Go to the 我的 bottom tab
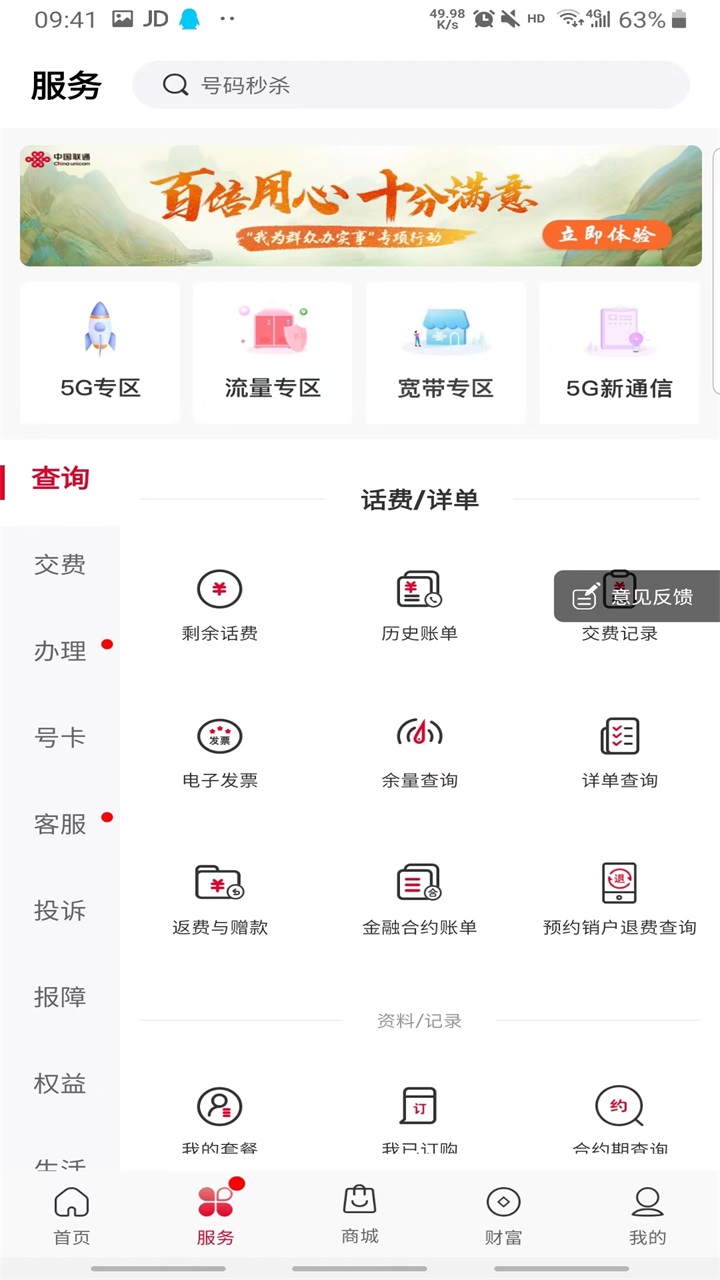Image resolution: width=720 pixels, height=1280 pixels. click(647, 1214)
